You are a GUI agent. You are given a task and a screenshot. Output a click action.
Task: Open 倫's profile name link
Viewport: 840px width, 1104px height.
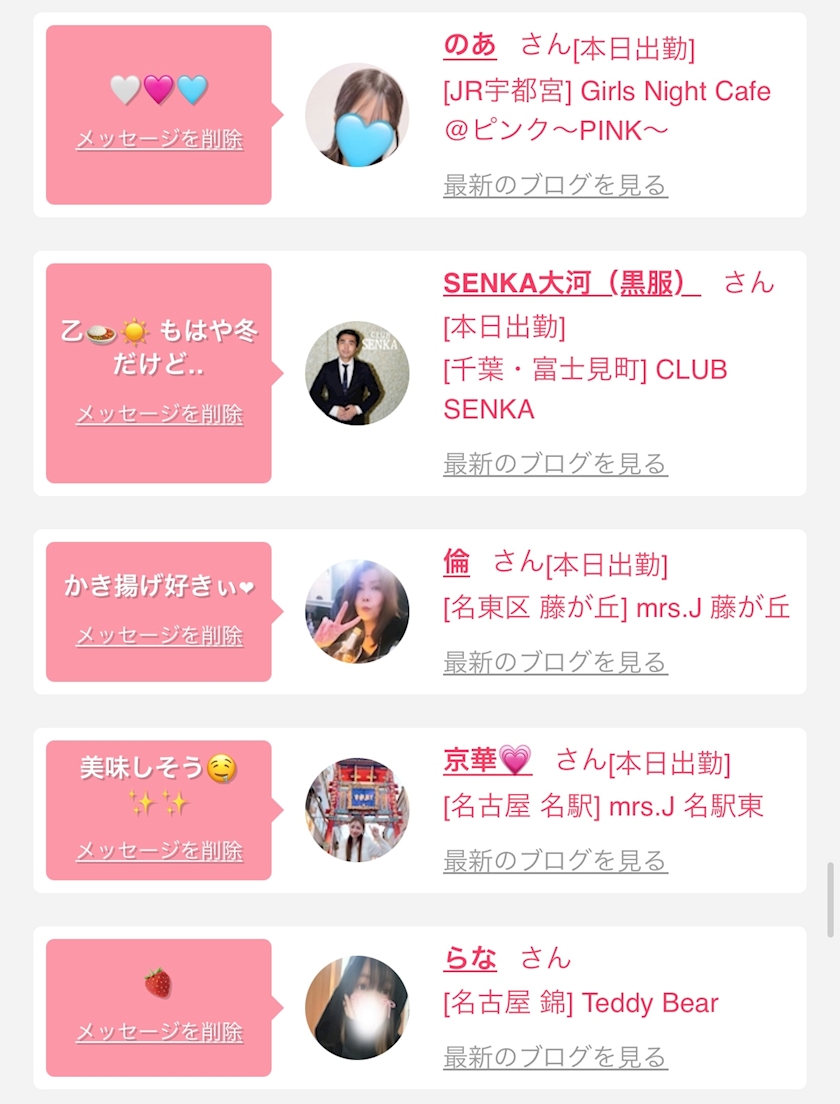click(x=456, y=563)
